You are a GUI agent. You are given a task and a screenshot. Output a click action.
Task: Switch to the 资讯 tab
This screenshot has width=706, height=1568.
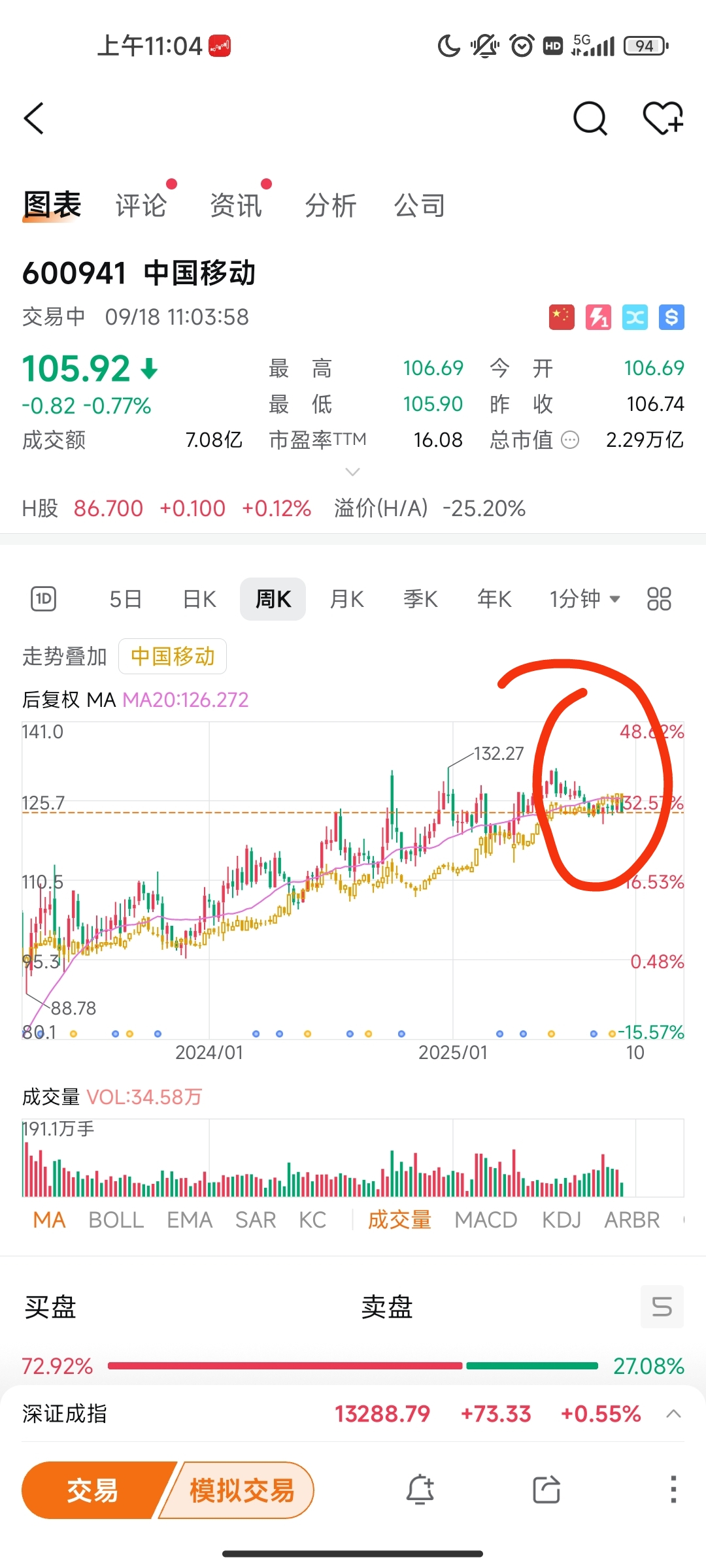point(236,206)
